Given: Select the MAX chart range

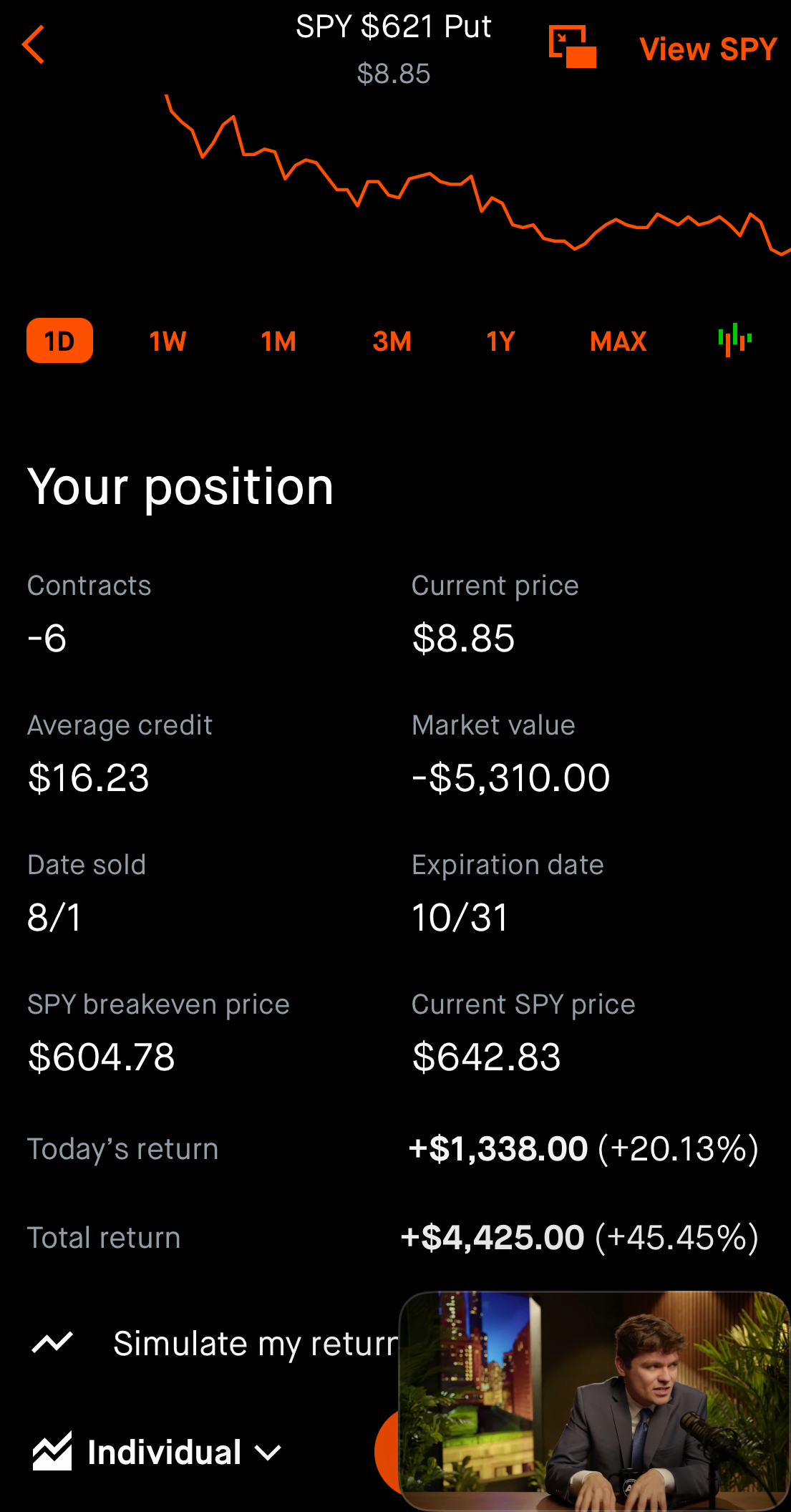Looking at the screenshot, I should (x=618, y=341).
